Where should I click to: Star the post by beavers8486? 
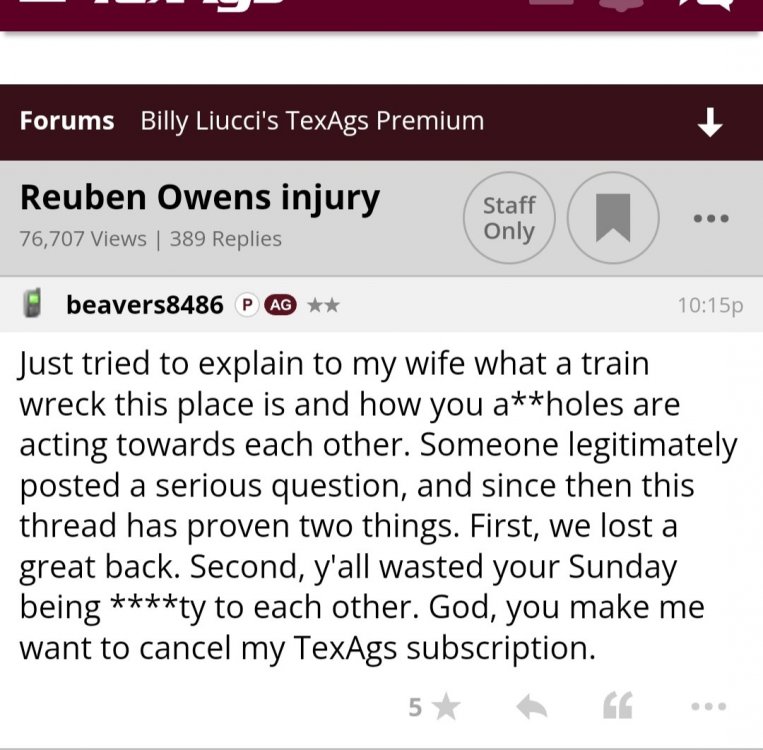point(435,707)
